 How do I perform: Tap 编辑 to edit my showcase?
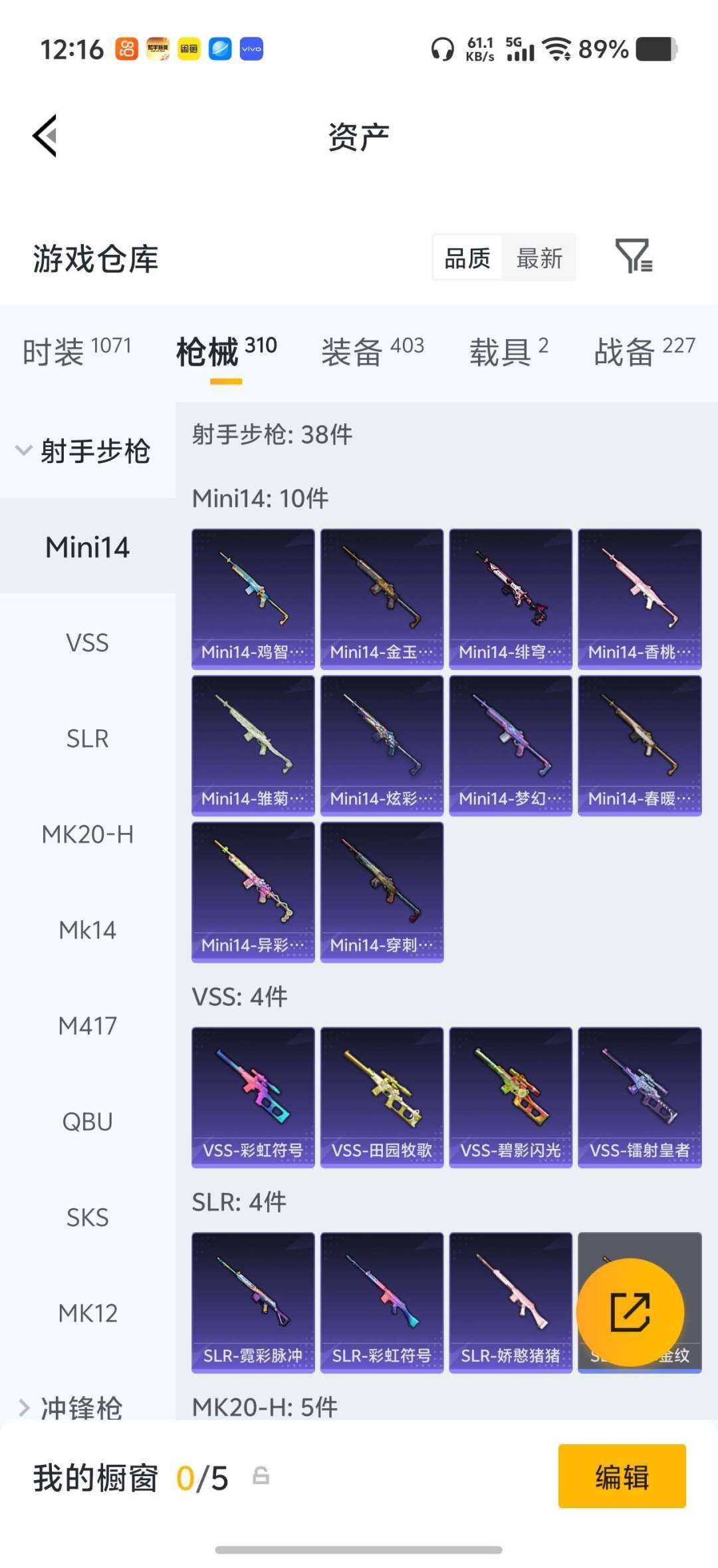622,1477
